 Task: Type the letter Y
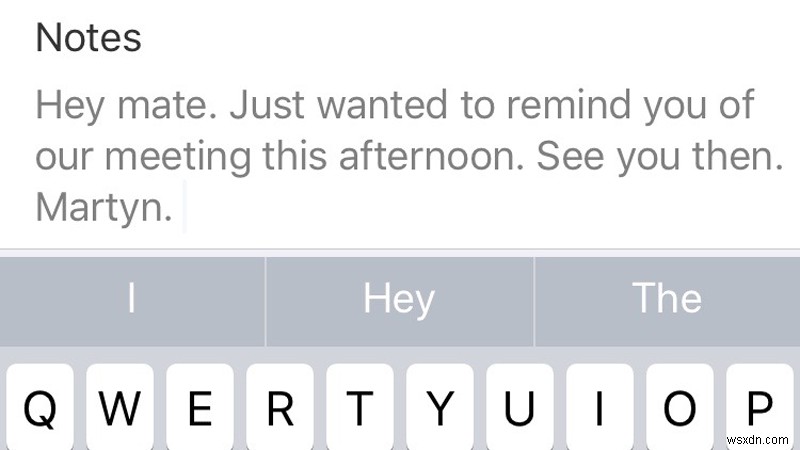[440, 408]
